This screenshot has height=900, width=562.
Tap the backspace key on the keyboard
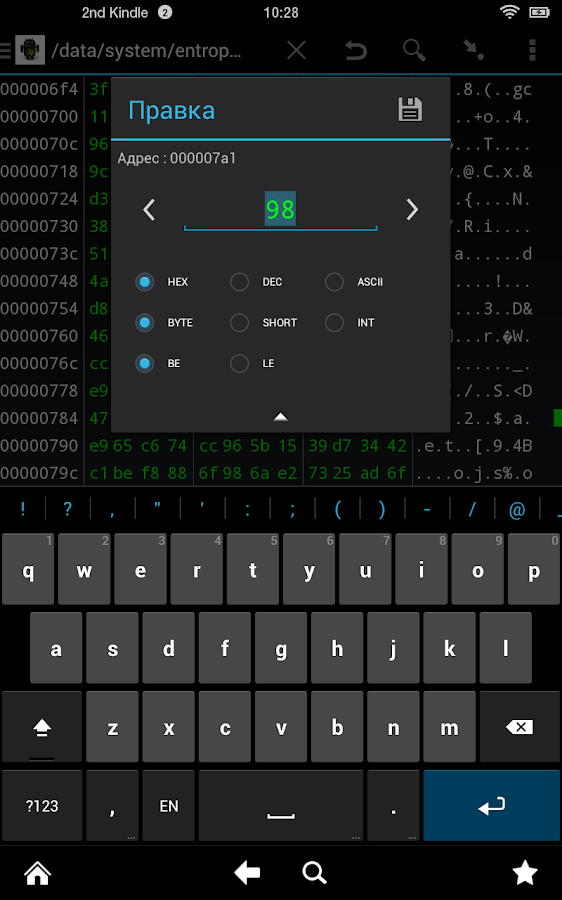click(x=520, y=727)
